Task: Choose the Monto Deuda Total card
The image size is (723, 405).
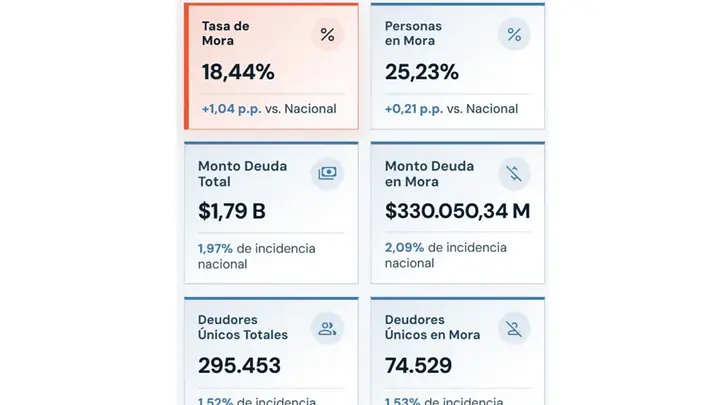Action: (x=271, y=213)
